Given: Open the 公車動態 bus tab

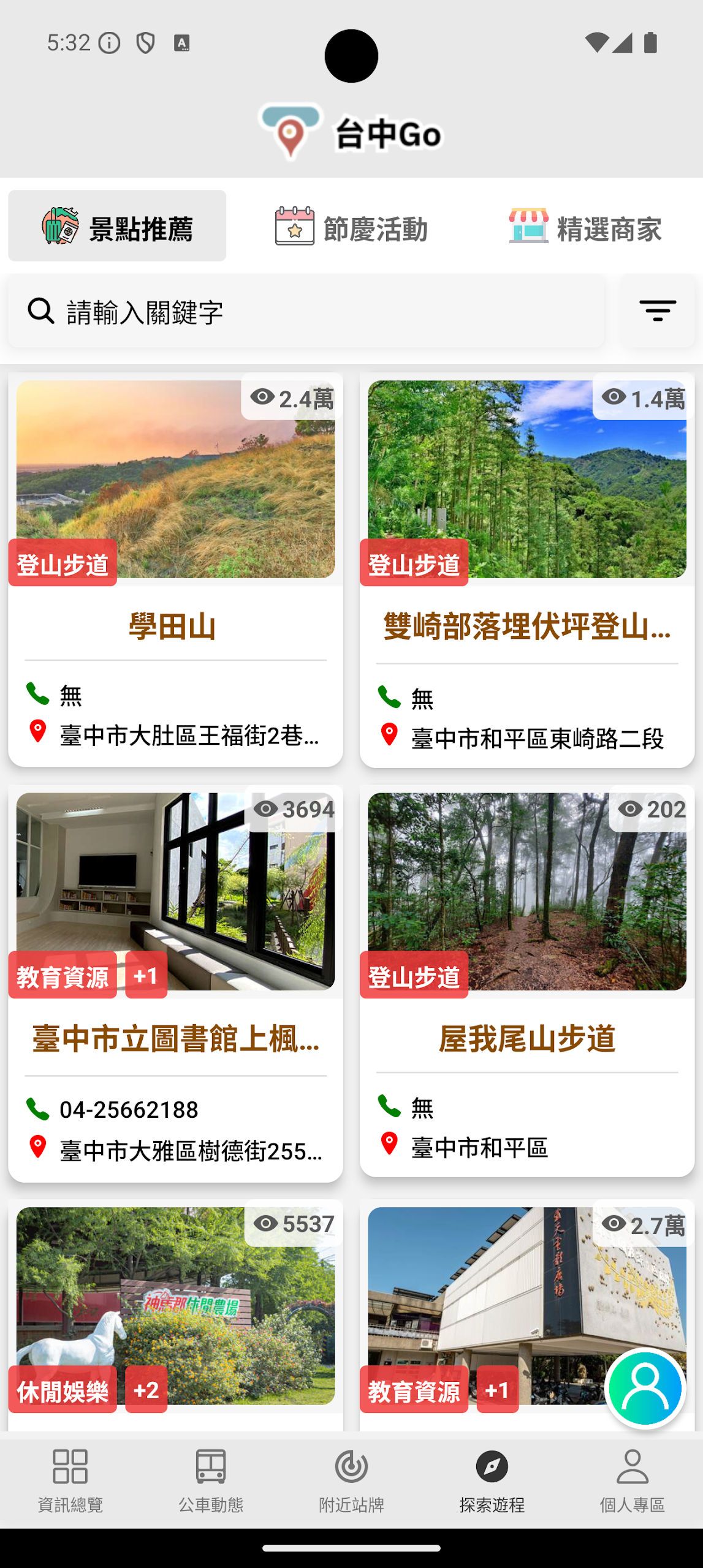Looking at the screenshot, I should [211, 1480].
